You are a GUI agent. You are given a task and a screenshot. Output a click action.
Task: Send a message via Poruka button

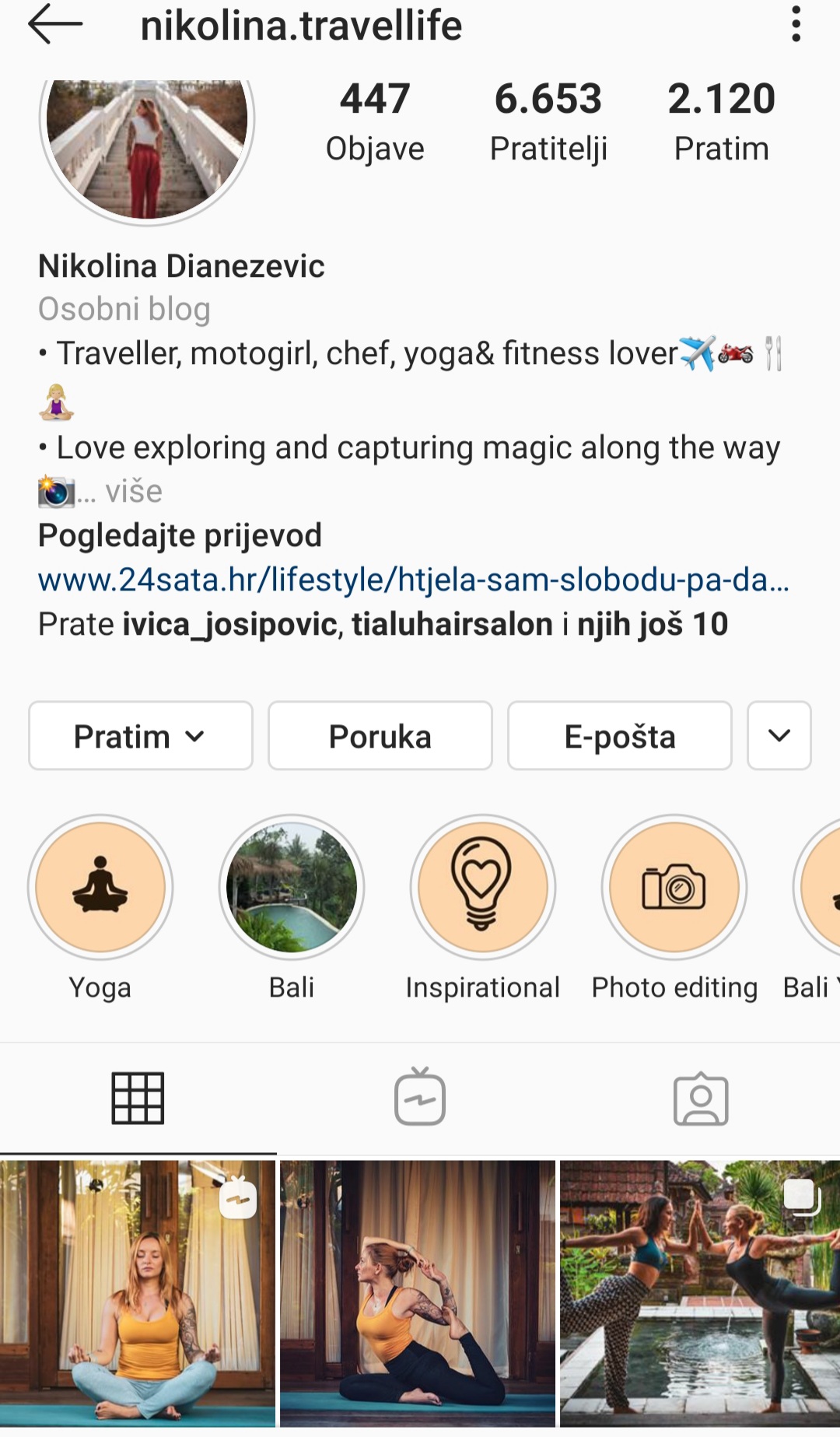click(380, 736)
